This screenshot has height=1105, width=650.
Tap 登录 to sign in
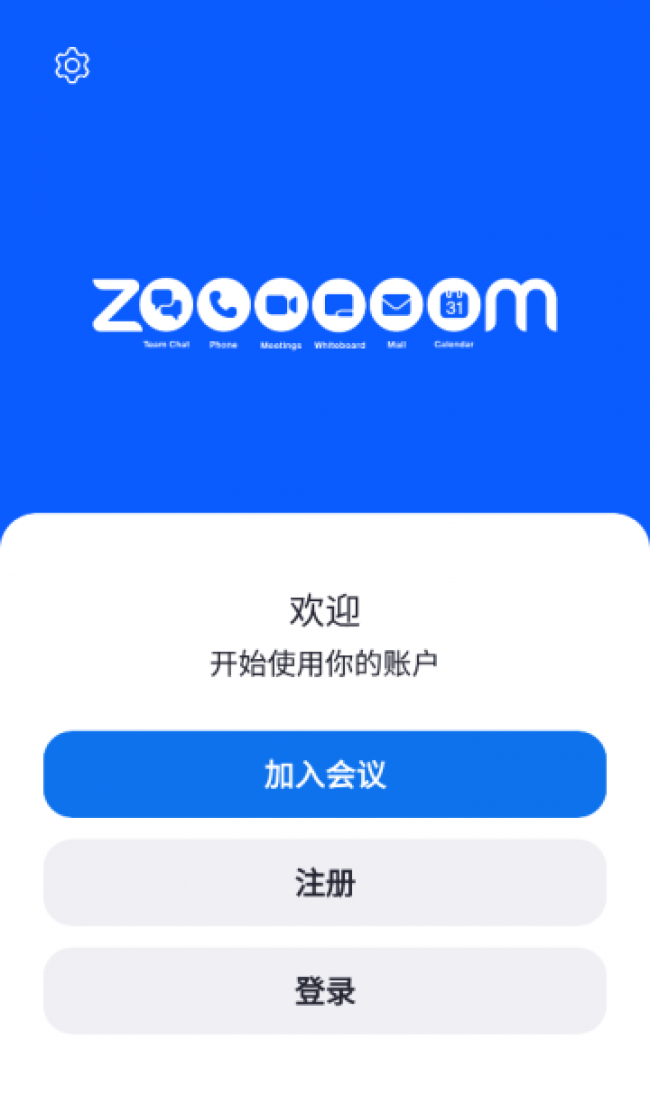click(x=325, y=991)
